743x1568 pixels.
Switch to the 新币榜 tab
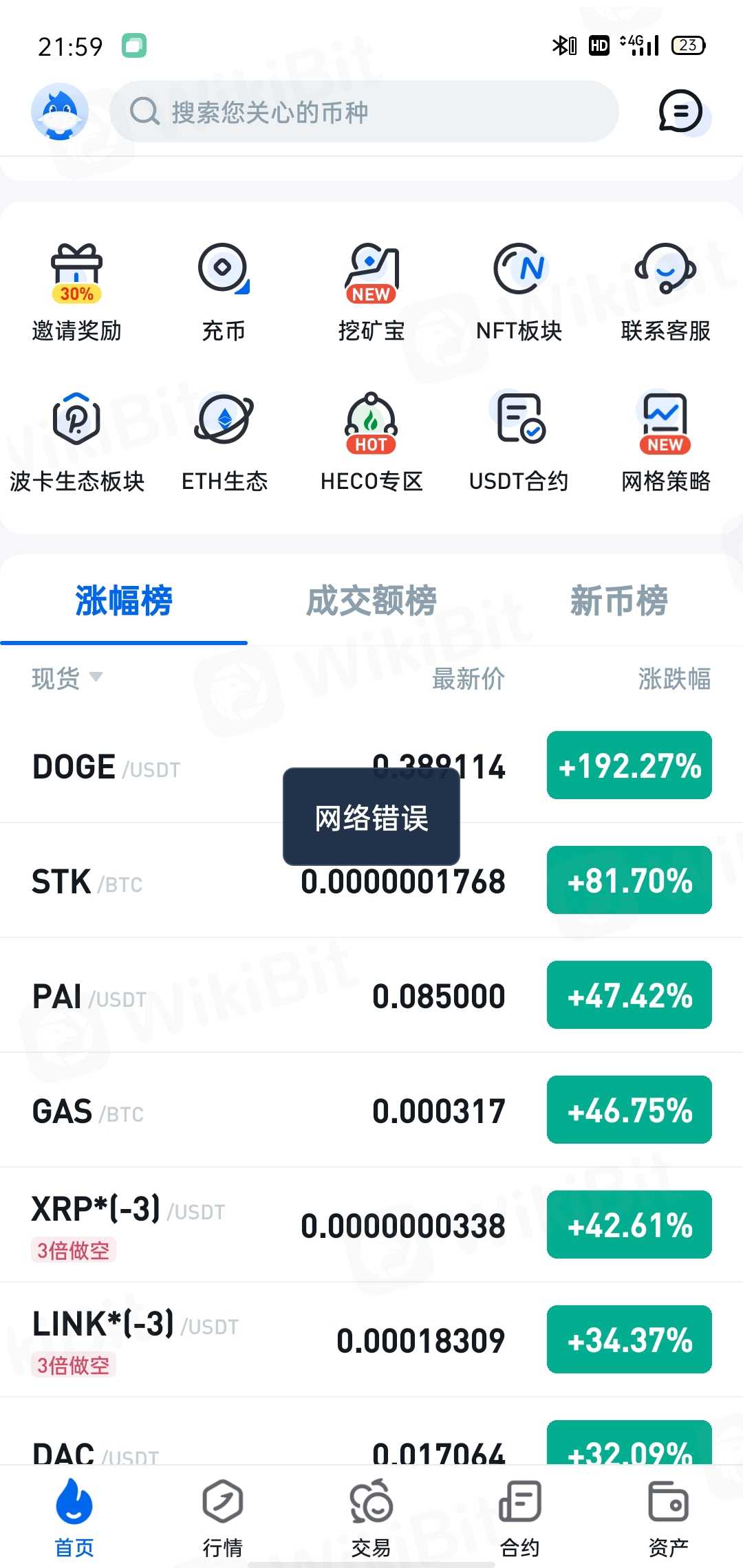[x=618, y=601]
